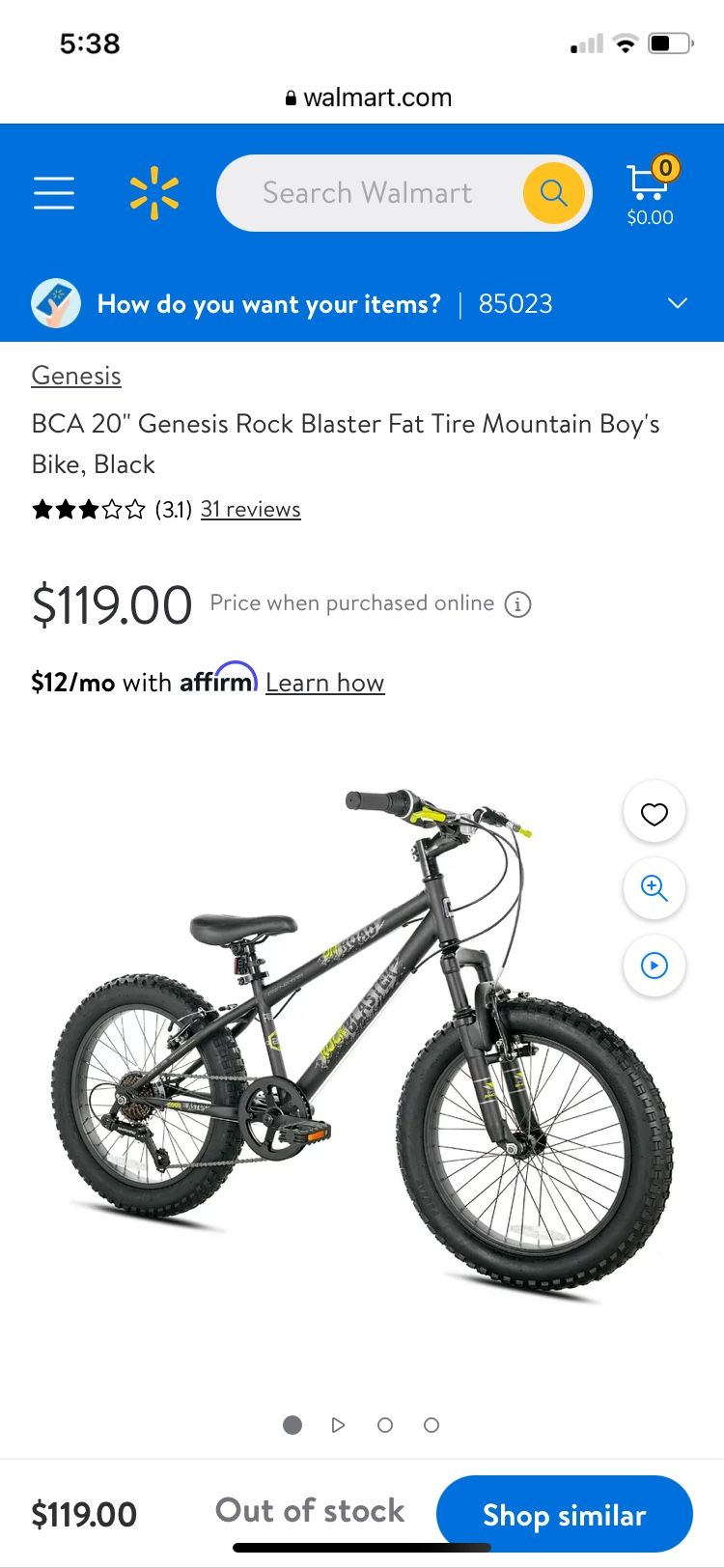Tap the yellow search magnifier button
The height and width of the screenshot is (1568, 724).
click(554, 193)
